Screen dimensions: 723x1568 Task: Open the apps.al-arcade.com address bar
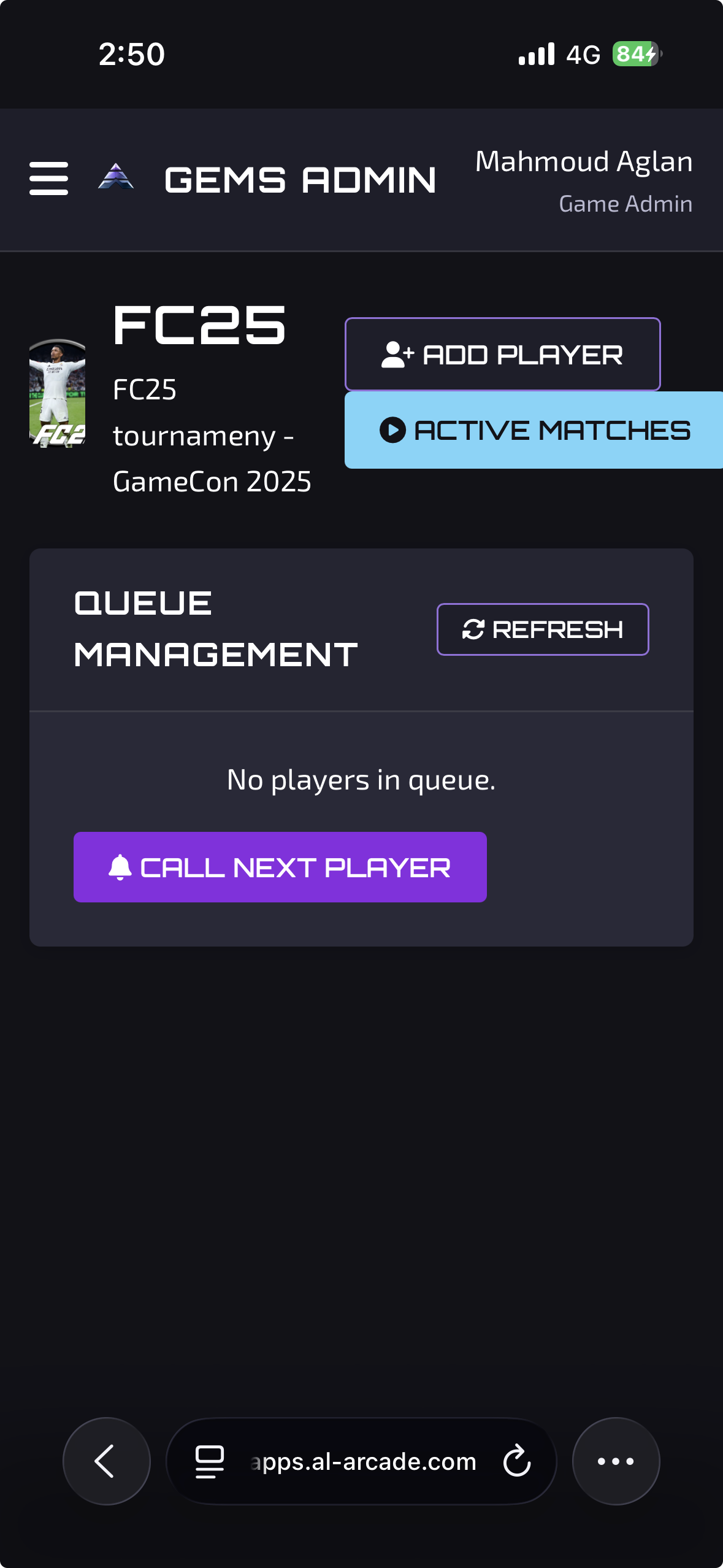tap(363, 1462)
